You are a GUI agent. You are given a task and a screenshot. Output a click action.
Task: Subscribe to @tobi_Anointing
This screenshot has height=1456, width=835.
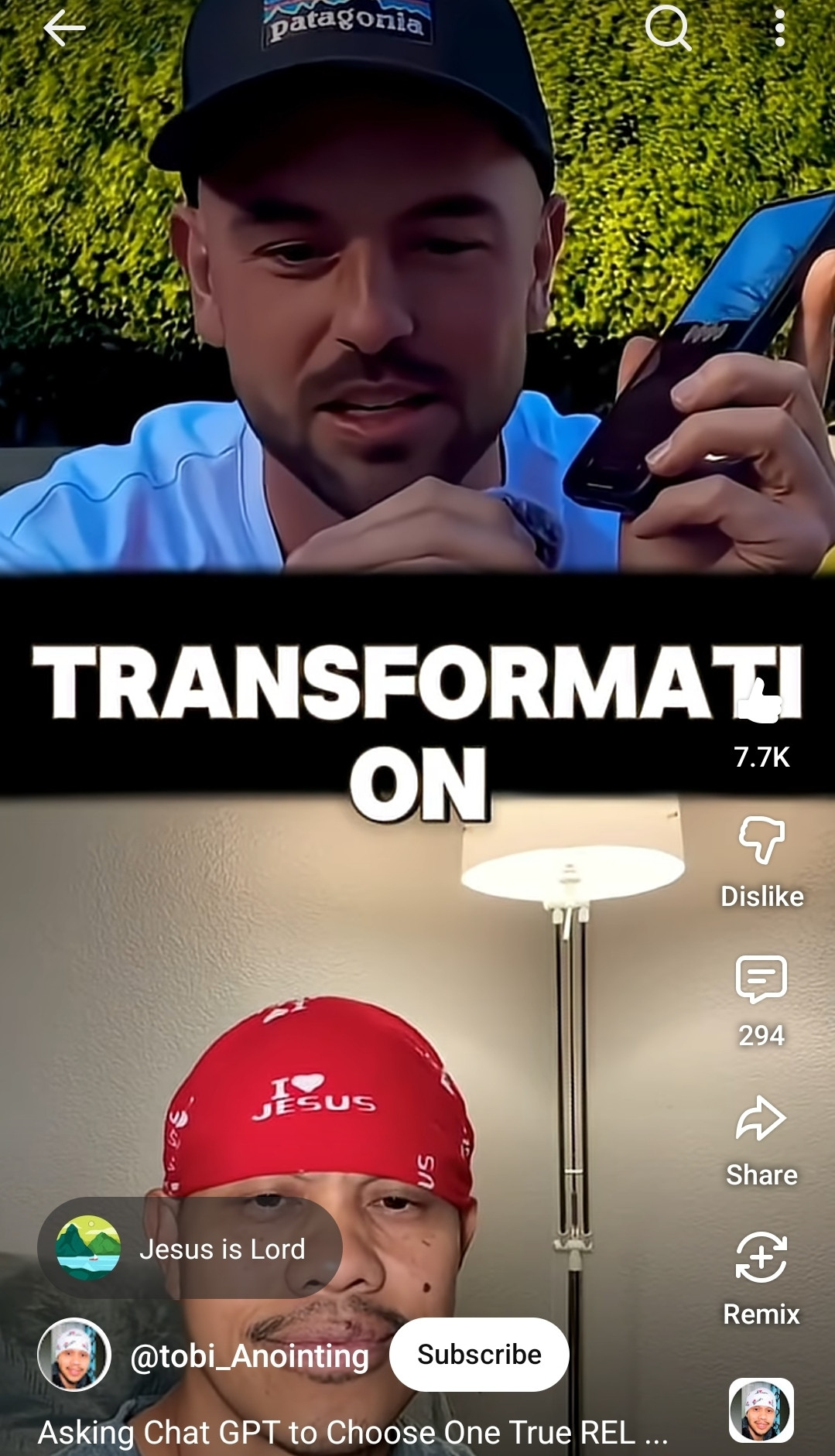[479, 1355]
